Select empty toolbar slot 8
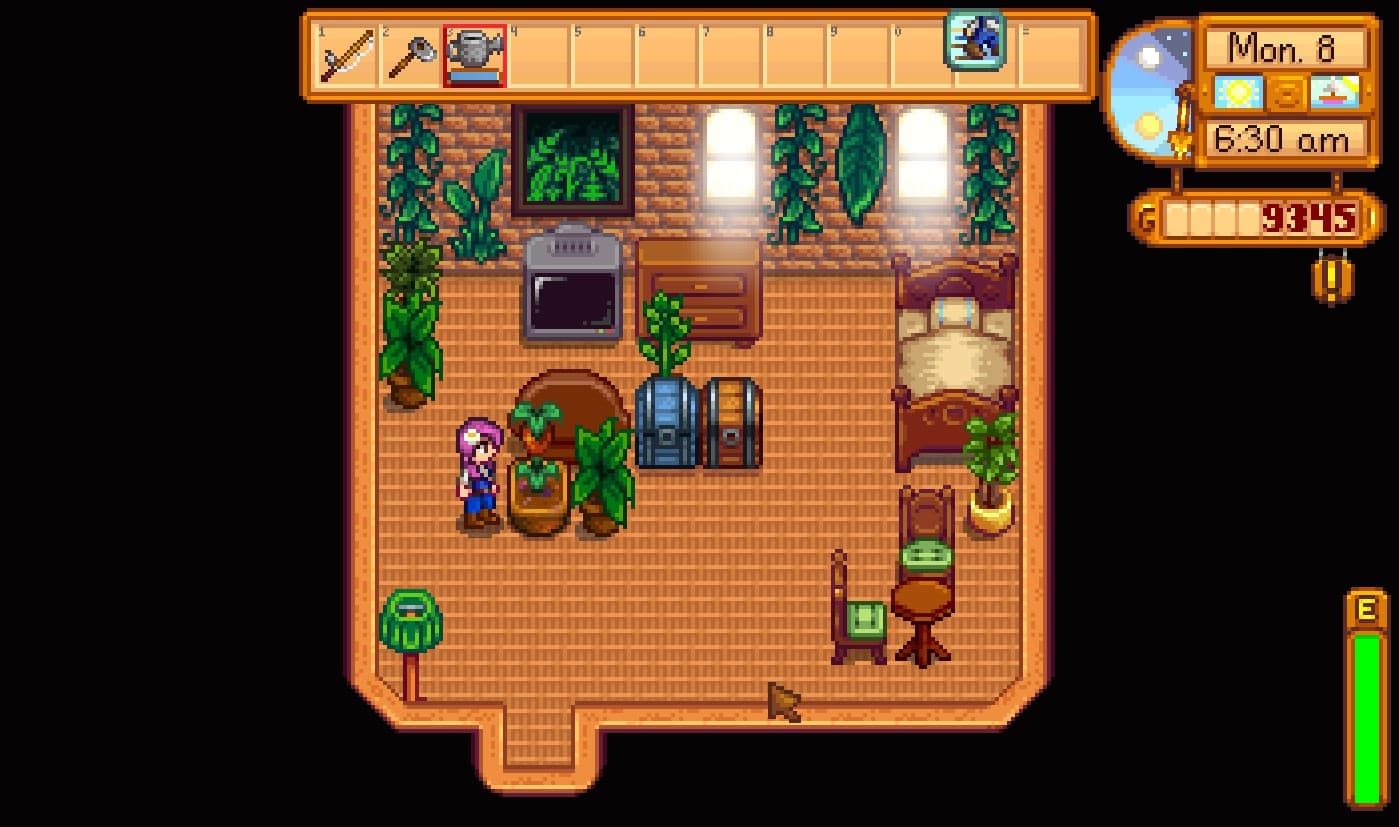 (x=795, y=56)
